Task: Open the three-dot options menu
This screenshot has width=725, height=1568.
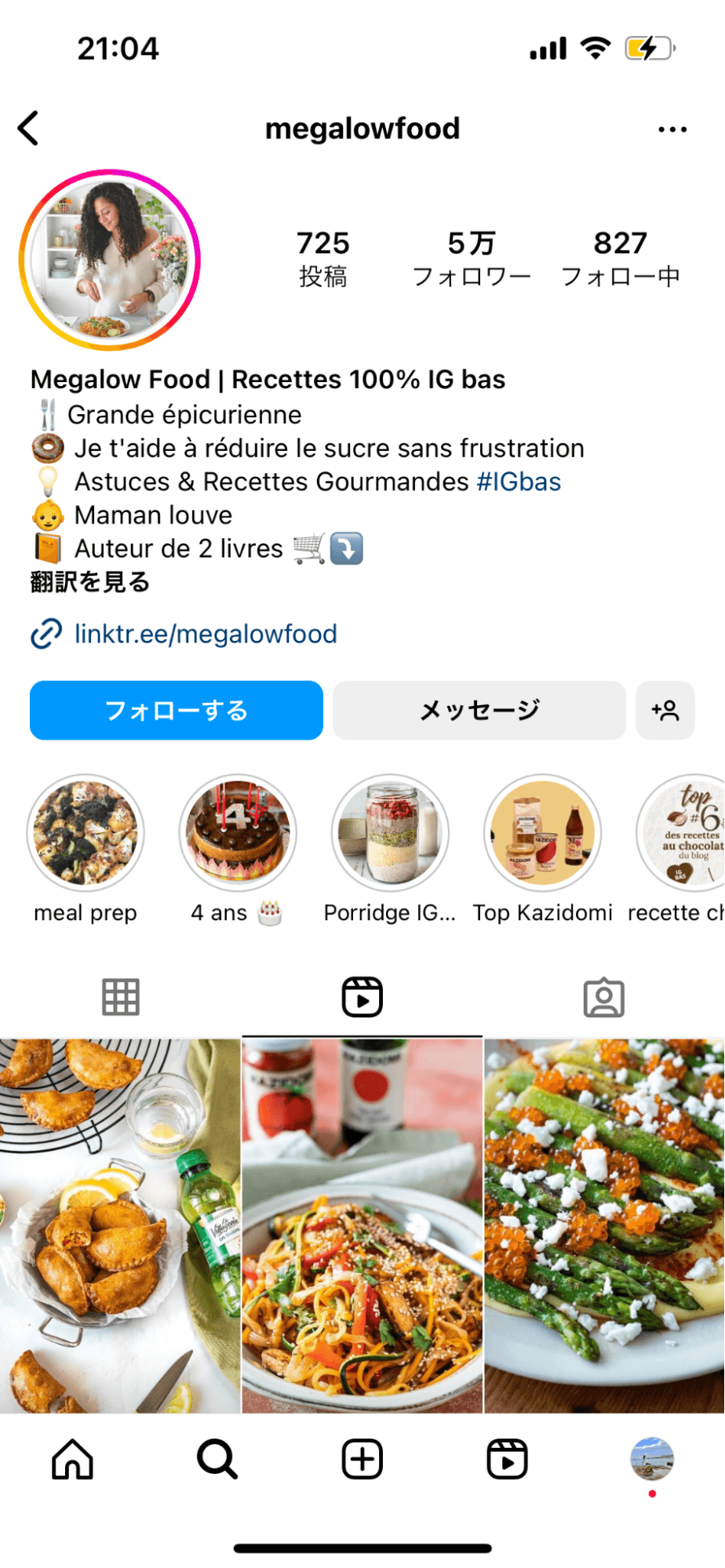Action: 672,129
